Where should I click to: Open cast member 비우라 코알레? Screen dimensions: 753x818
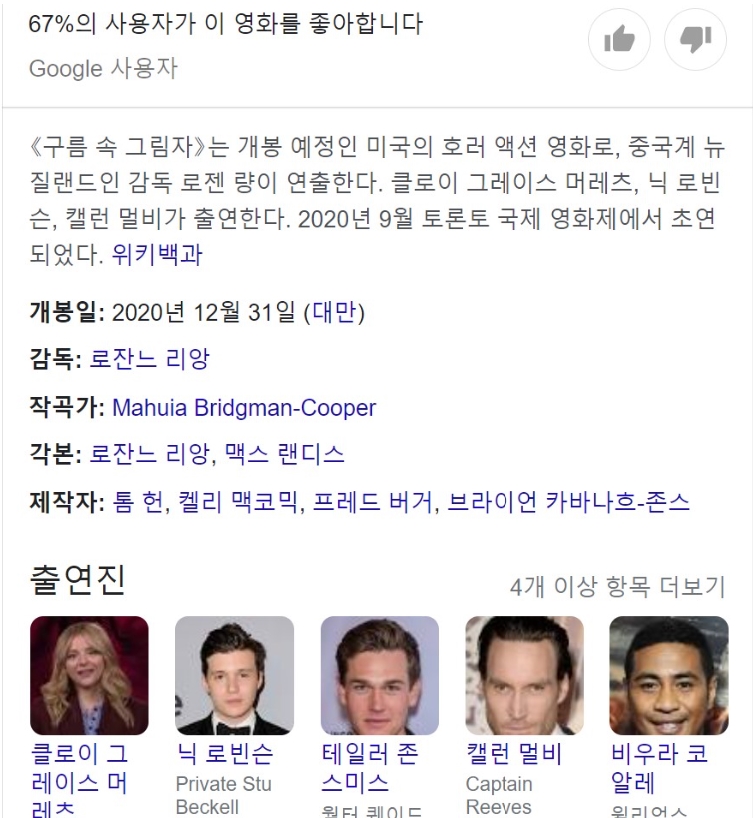668,675
